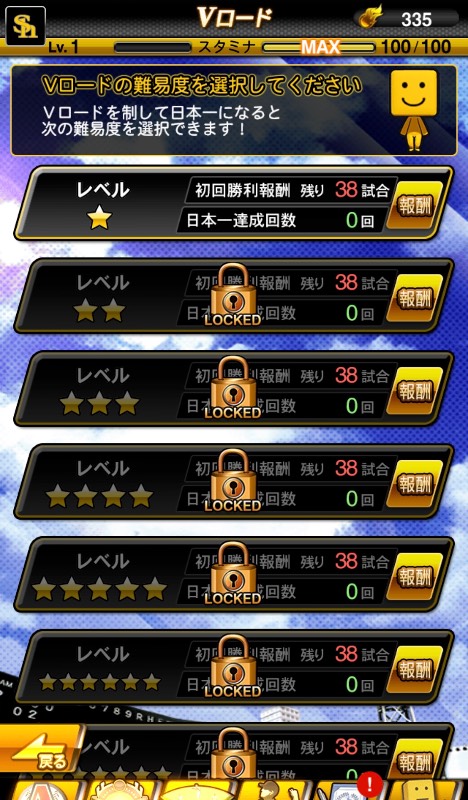Open the team logo icon in the header
The height and width of the screenshot is (800, 468).
click(25, 25)
